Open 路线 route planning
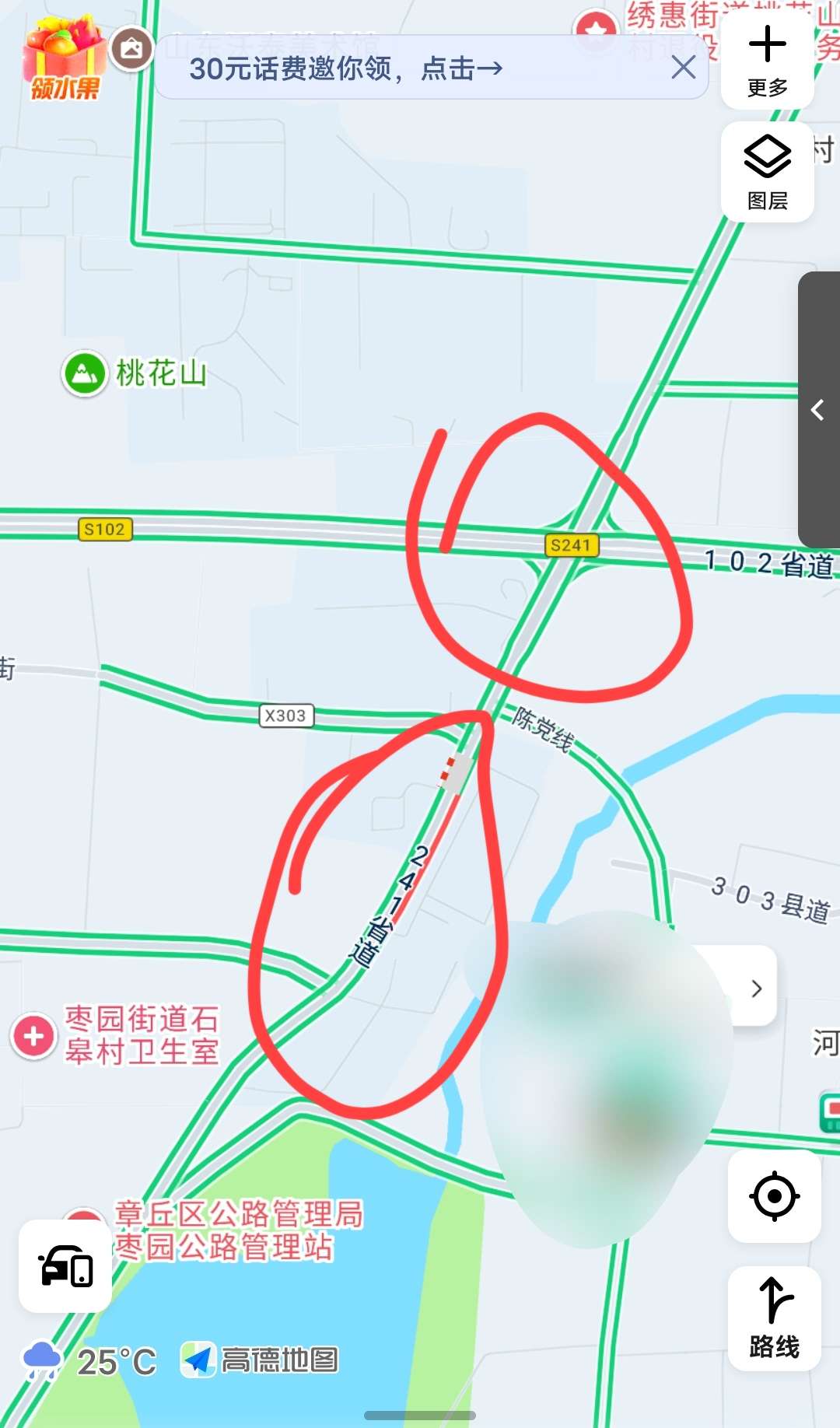This screenshot has height=1428, width=840. tap(774, 1318)
